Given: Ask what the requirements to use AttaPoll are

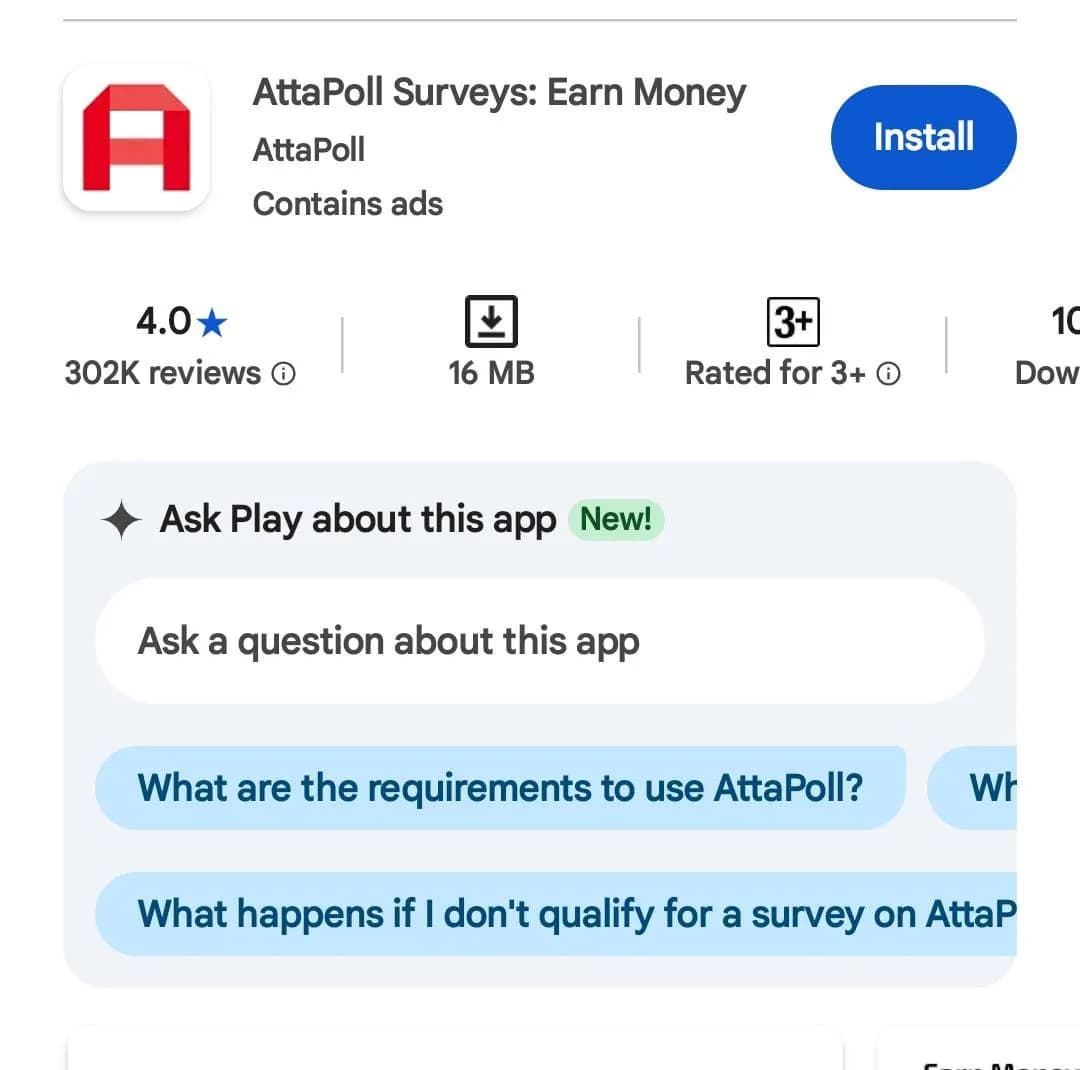Looking at the screenshot, I should pyautogui.click(x=500, y=788).
